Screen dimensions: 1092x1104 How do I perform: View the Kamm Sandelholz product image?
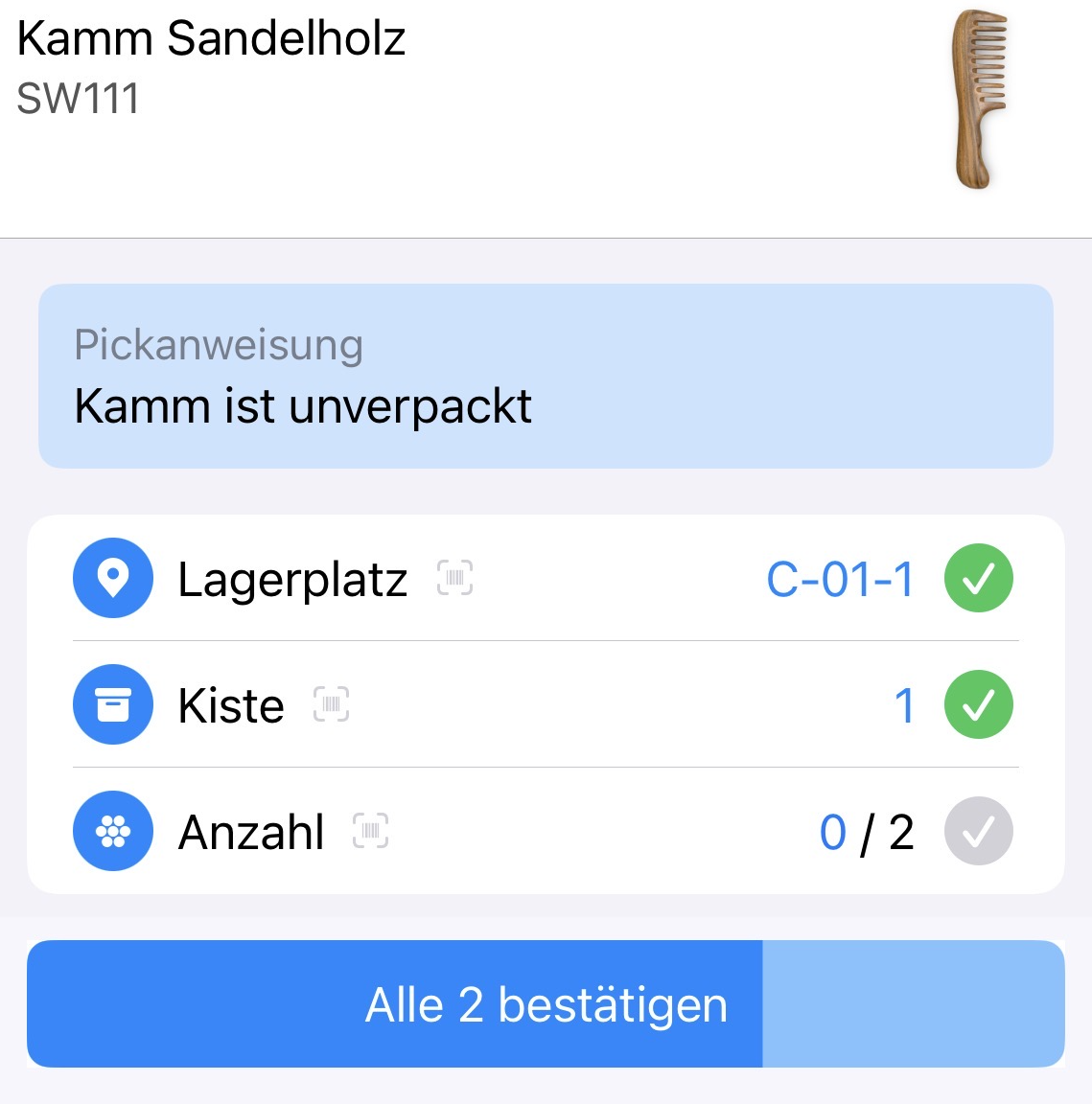[x=978, y=100]
